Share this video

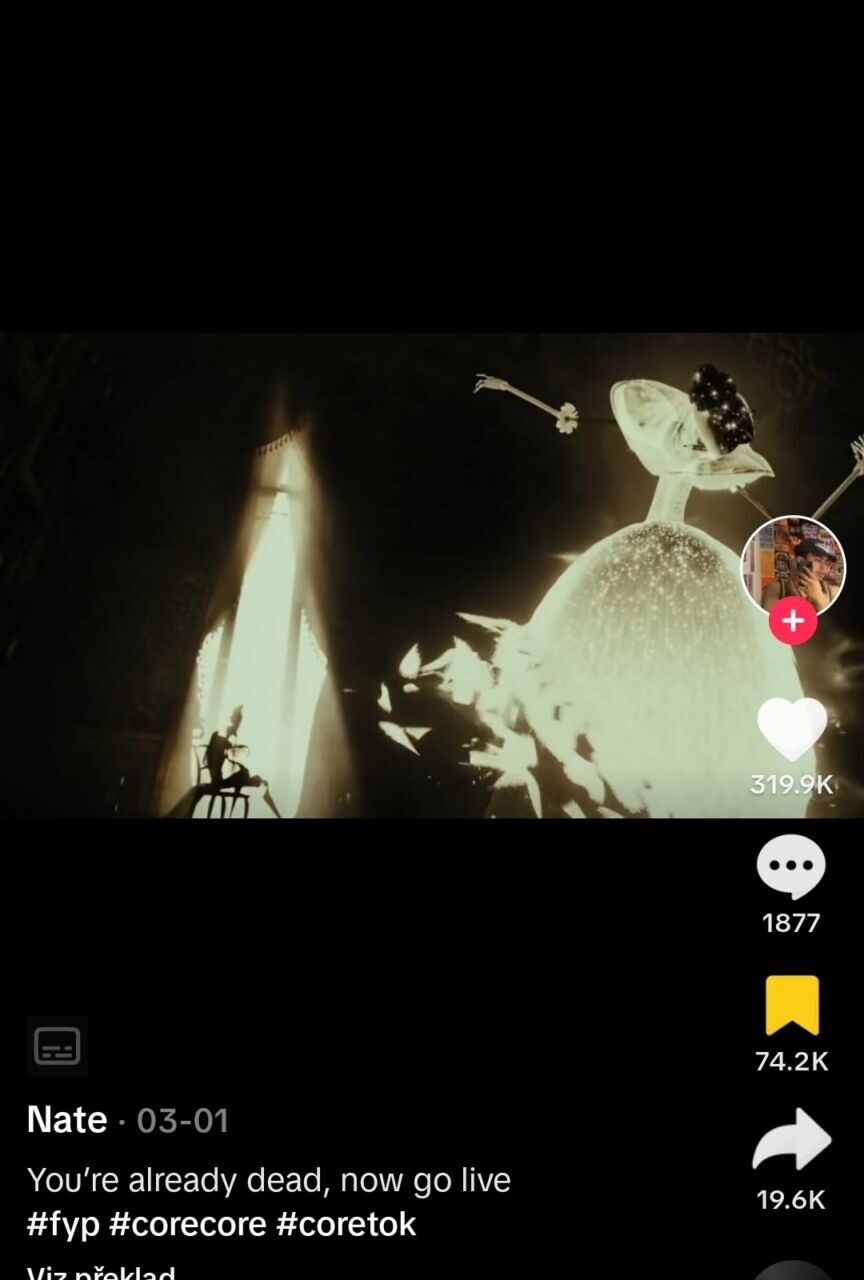[791, 1140]
